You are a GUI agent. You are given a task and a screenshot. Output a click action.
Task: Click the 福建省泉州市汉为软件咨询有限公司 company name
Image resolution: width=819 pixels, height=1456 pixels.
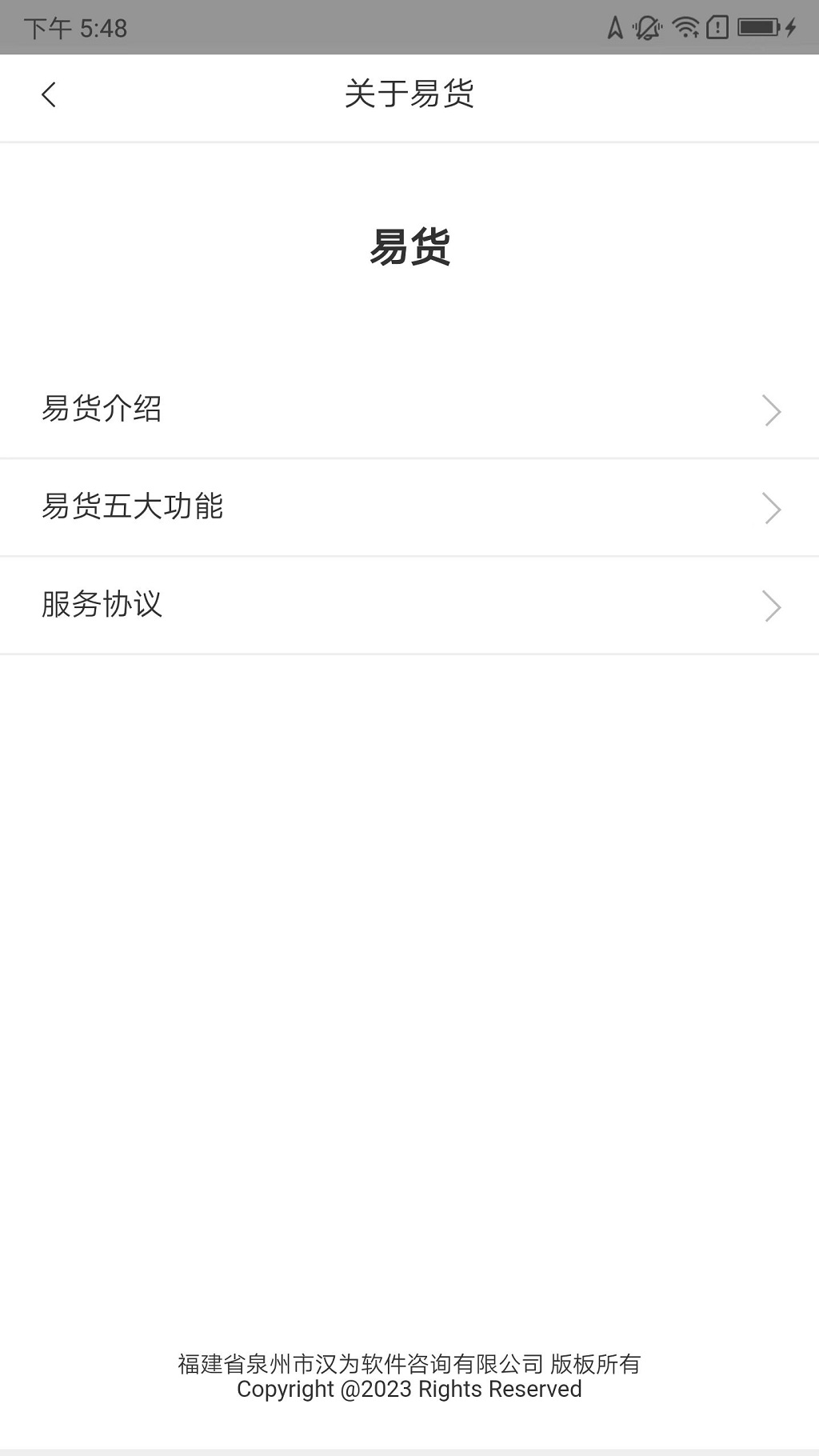(x=364, y=1366)
